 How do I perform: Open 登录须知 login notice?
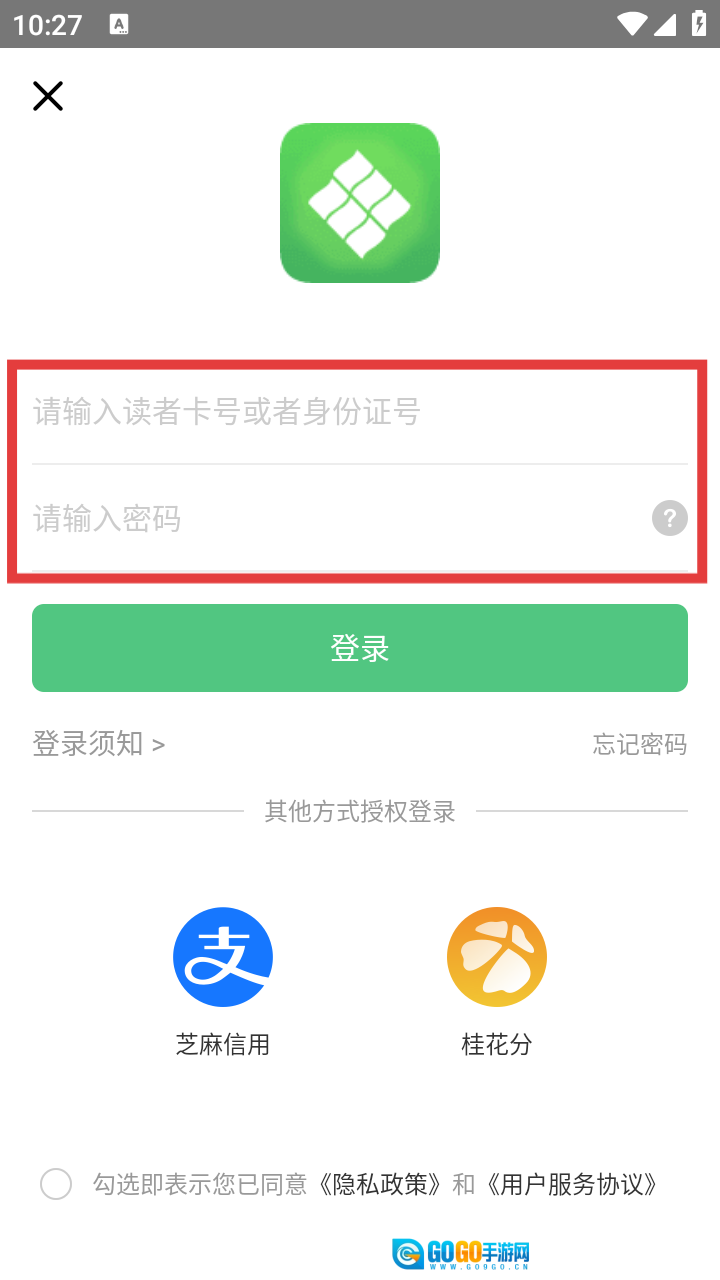[98, 744]
